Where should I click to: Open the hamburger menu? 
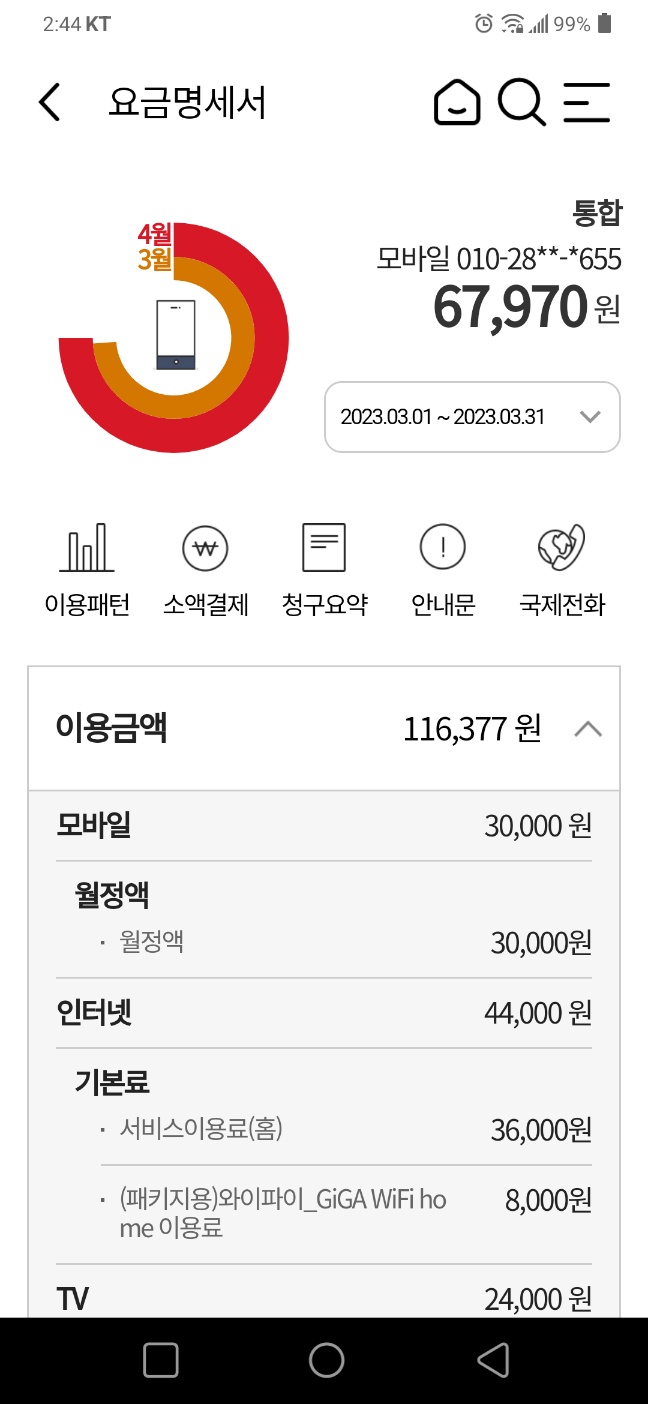pyautogui.click(x=587, y=102)
